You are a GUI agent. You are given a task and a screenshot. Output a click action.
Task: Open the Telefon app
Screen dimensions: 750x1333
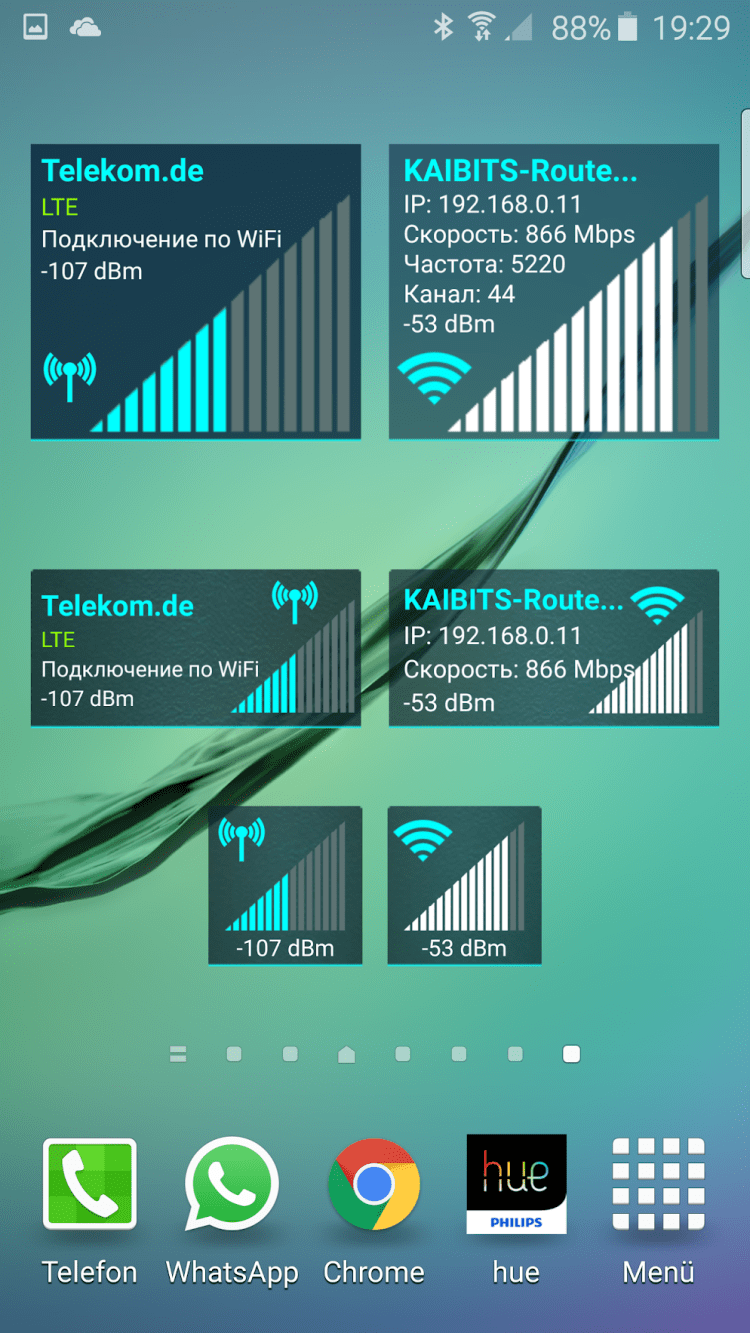tap(89, 1185)
